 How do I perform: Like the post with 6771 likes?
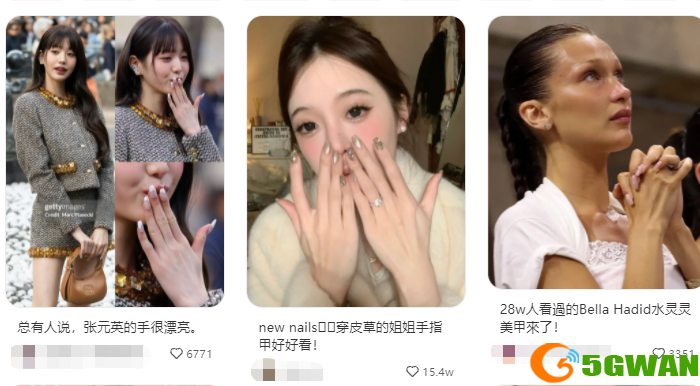[x=177, y=353]
